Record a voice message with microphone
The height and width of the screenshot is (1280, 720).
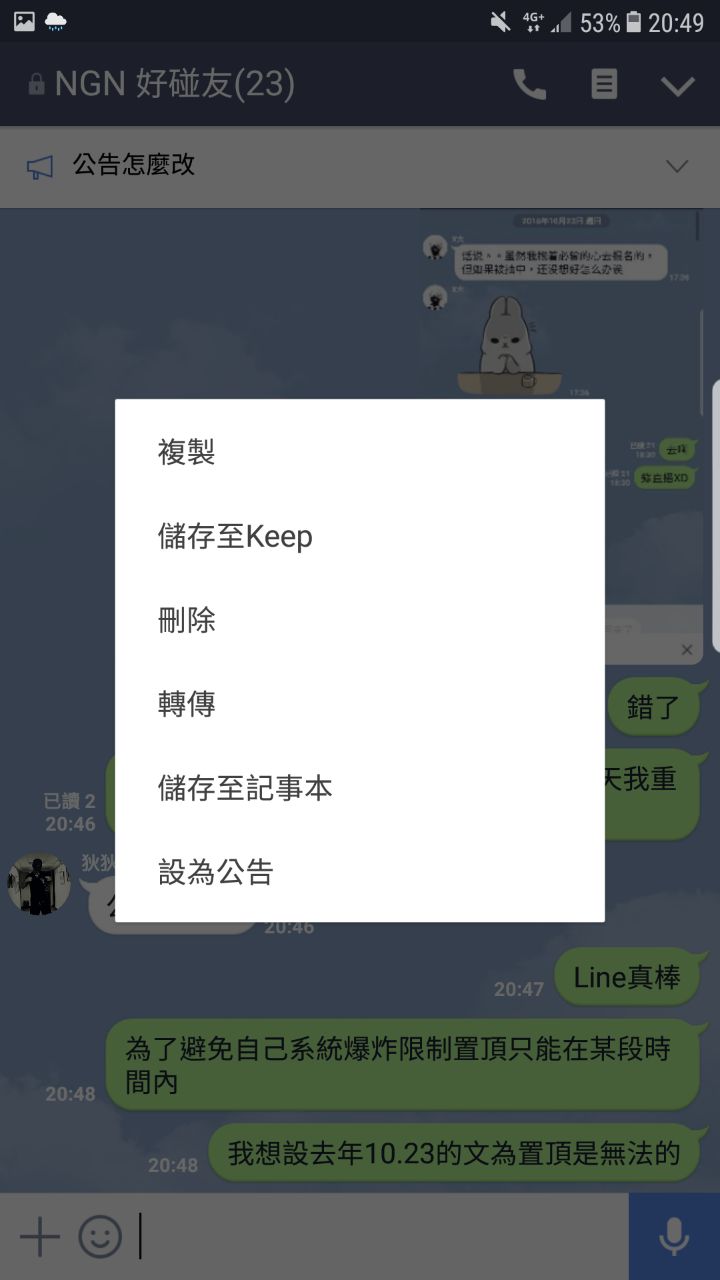674,1237
